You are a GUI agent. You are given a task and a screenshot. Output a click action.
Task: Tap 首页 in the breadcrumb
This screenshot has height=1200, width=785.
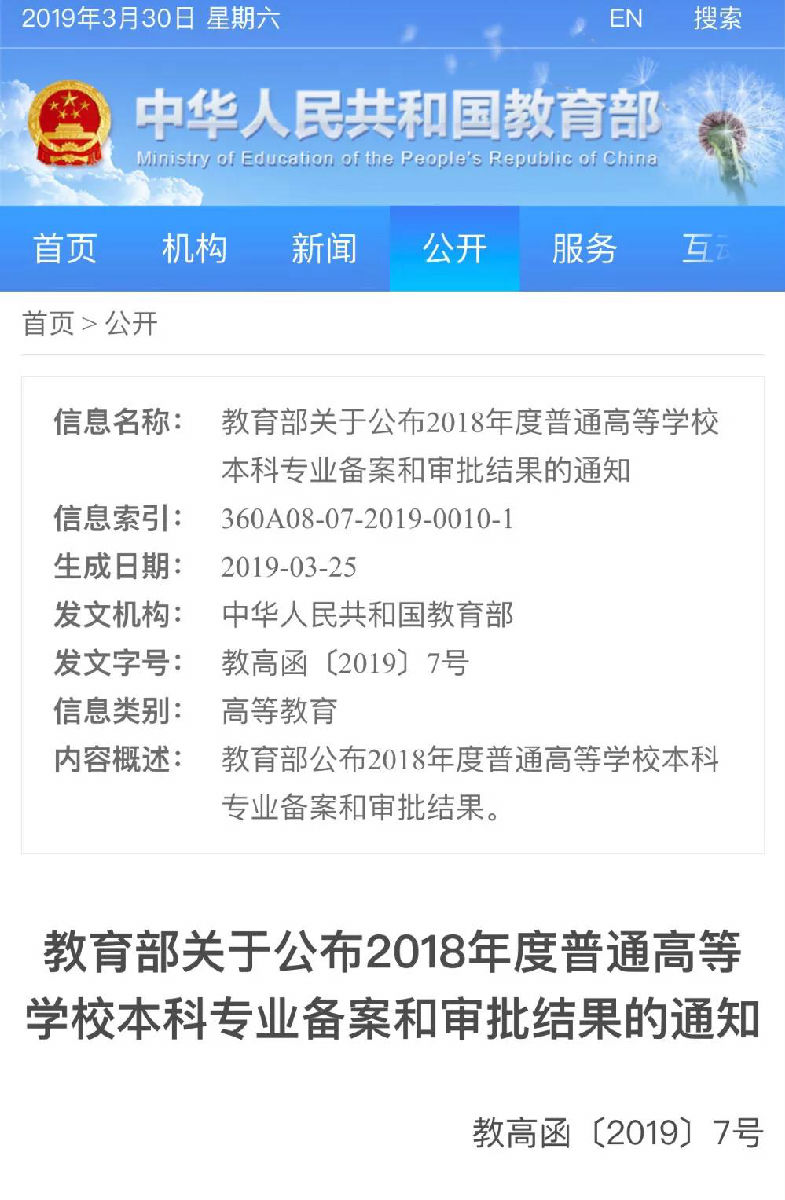tap(48, 324)
